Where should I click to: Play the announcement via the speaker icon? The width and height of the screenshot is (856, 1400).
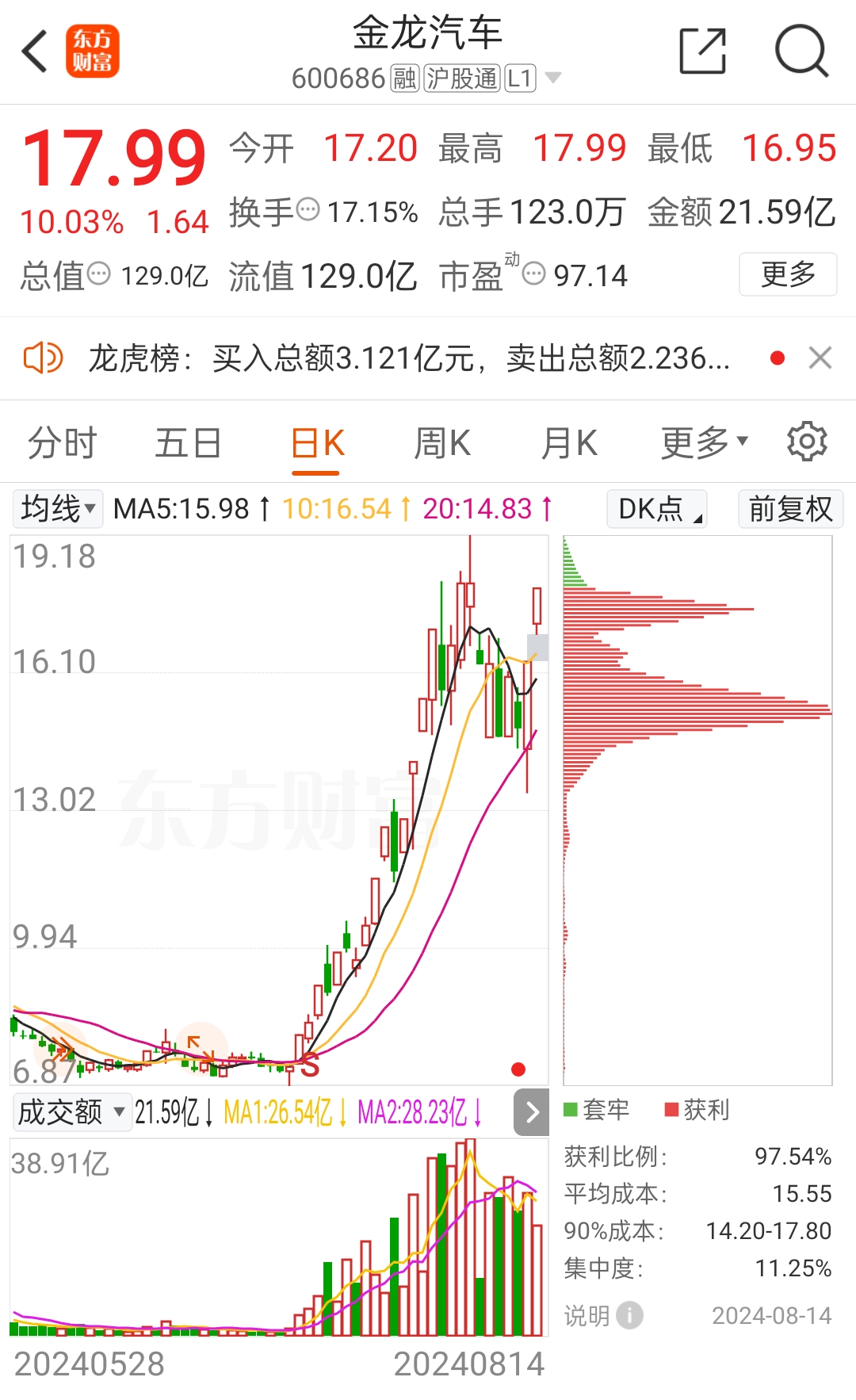coord(44,358)
